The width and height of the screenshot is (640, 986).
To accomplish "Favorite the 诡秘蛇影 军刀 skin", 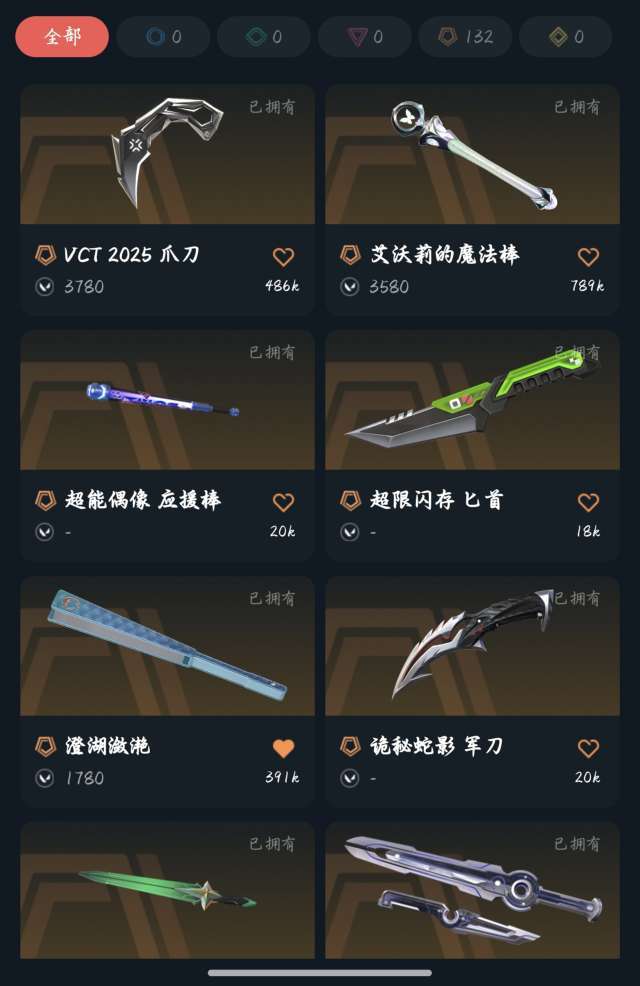I will click(x=589, y=748).
